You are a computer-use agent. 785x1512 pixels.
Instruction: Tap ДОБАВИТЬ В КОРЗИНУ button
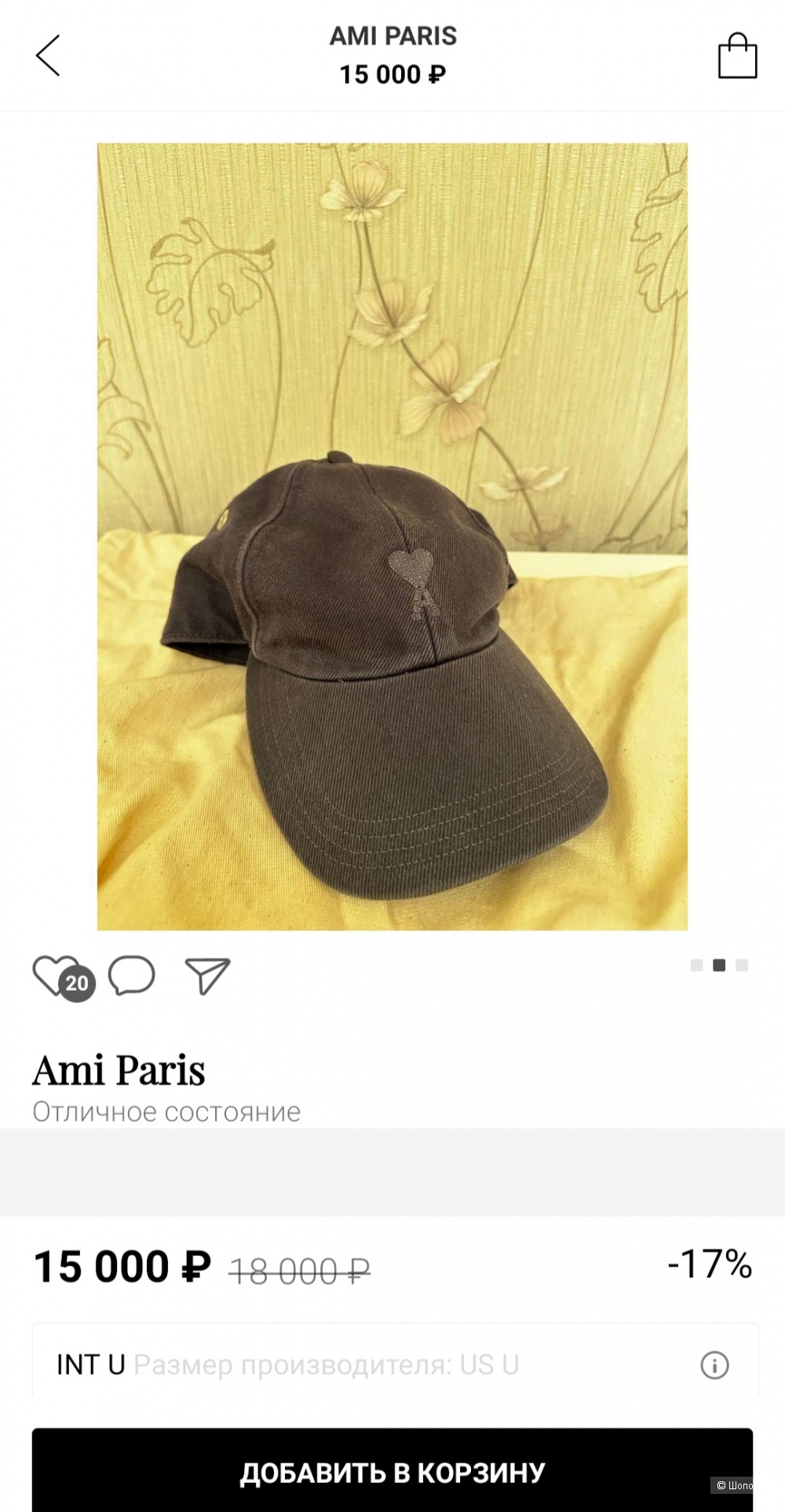pos(392,1472)
